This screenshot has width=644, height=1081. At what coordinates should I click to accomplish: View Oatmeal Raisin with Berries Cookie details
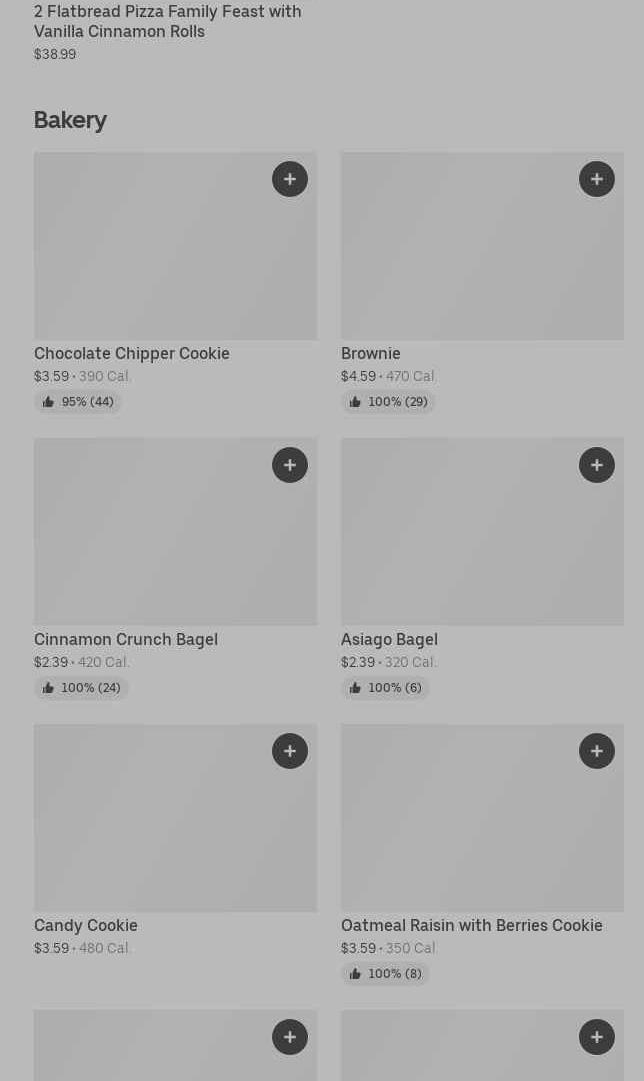point(482,855)
